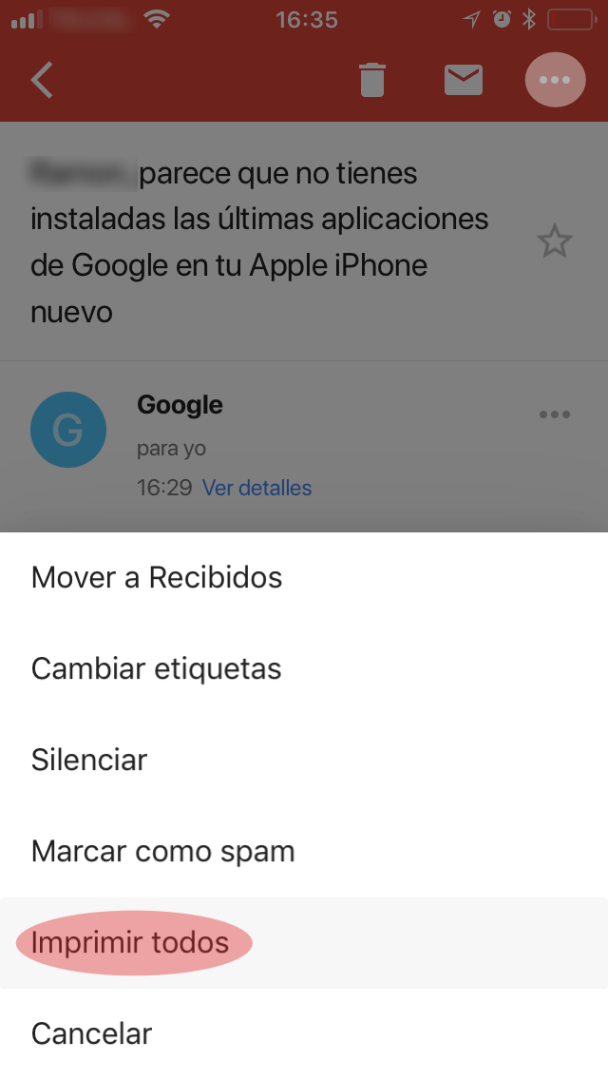Select Marcar como spam

tap(163, 852)
